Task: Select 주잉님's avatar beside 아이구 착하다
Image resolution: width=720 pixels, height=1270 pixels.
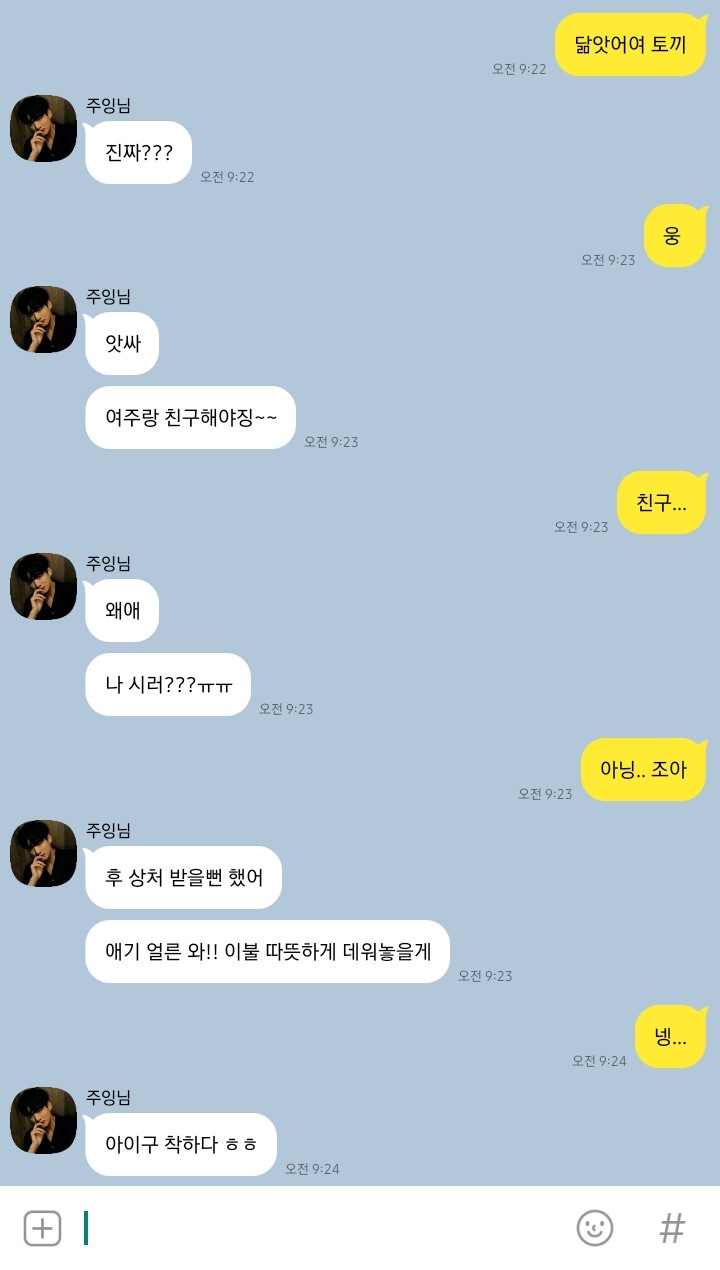Action: [x=44, y=1121]
